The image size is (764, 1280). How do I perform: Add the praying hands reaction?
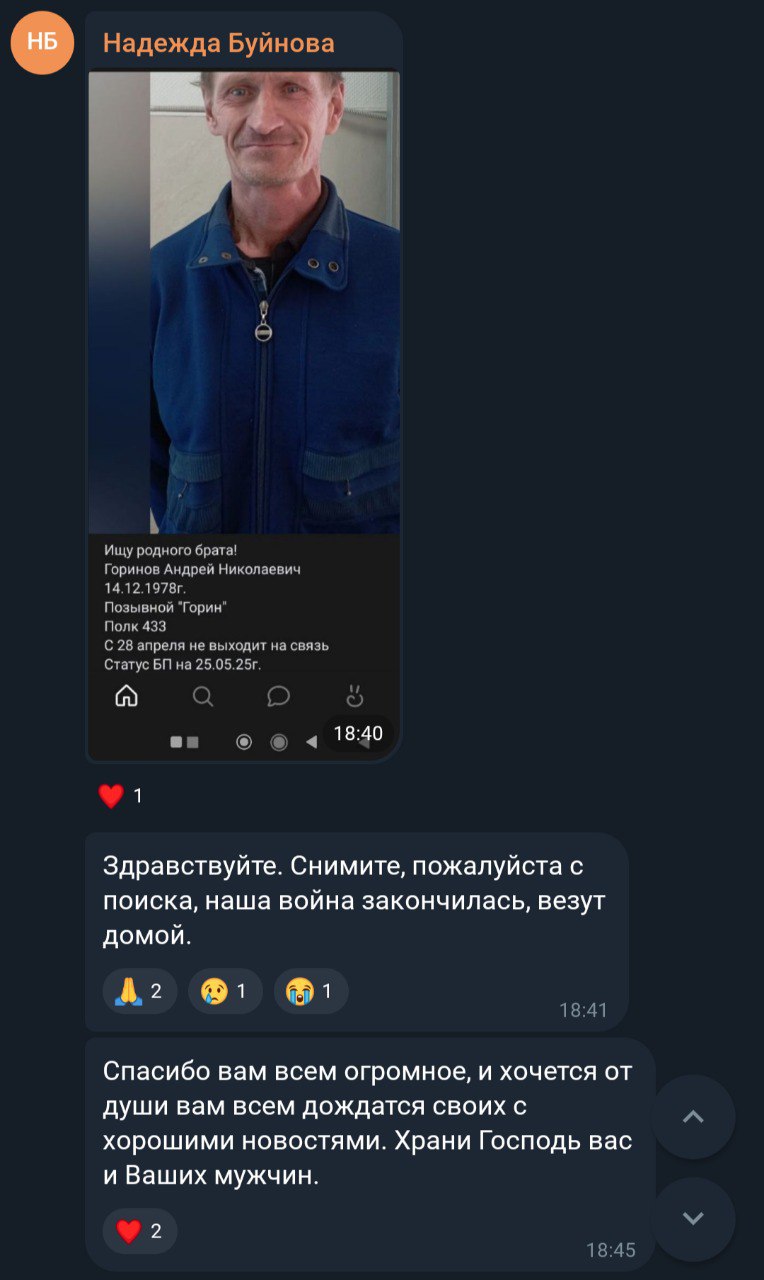pyautogui.click(x=139, y=991)
